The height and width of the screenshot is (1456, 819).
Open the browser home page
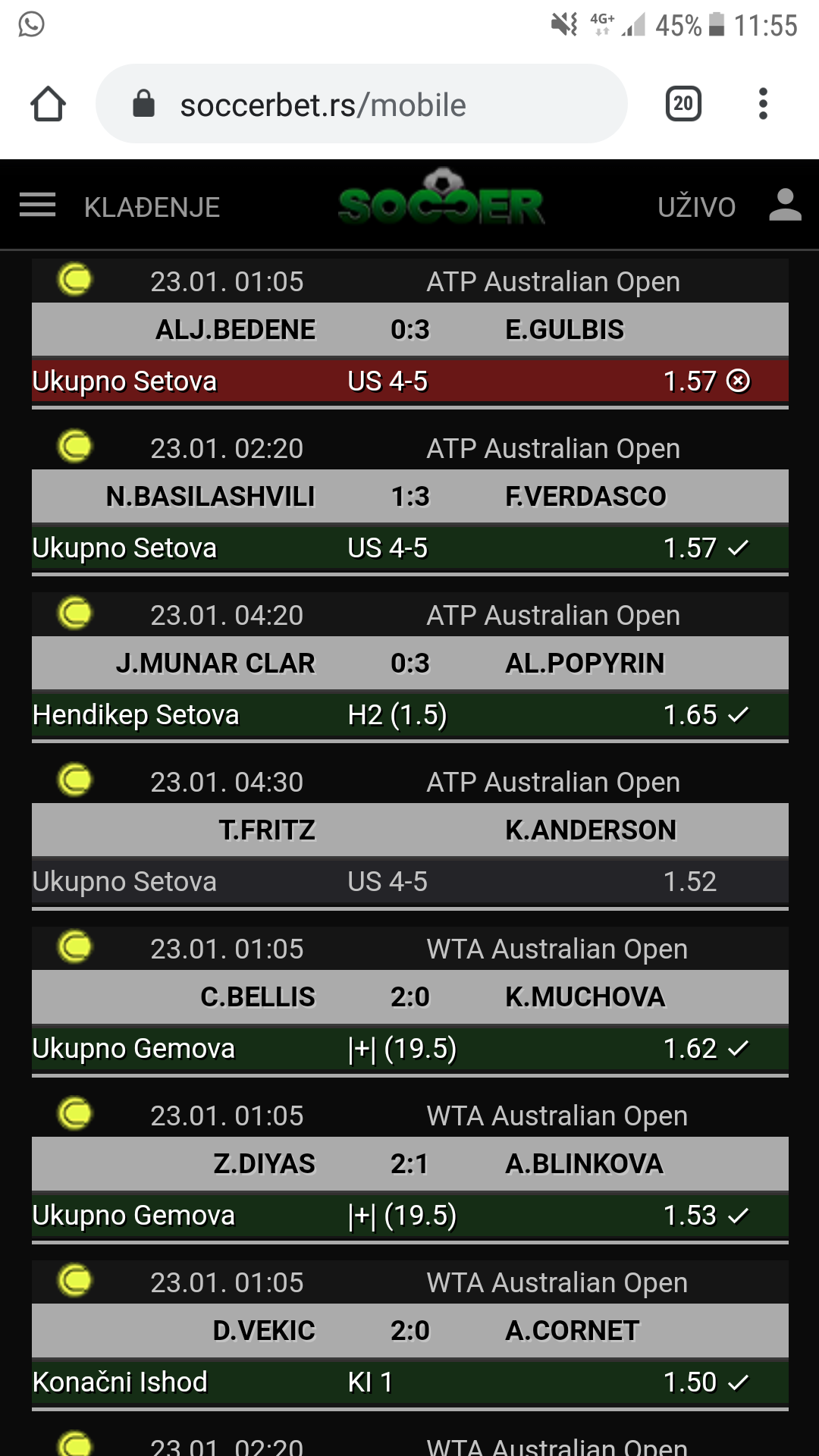click(x=48, y=104)
